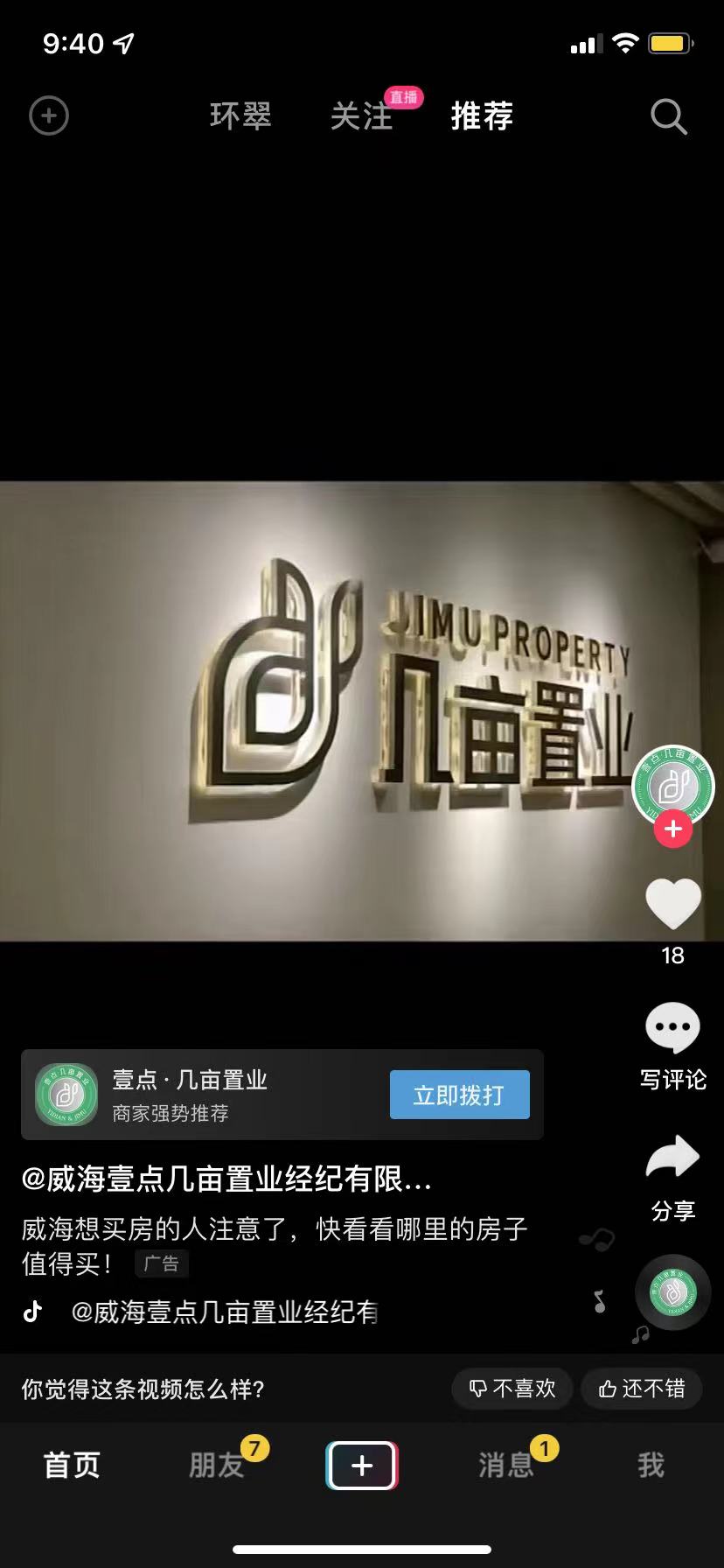Open the search magnifier icon
Screen dimensions: 724x1568
pos(669,116)
